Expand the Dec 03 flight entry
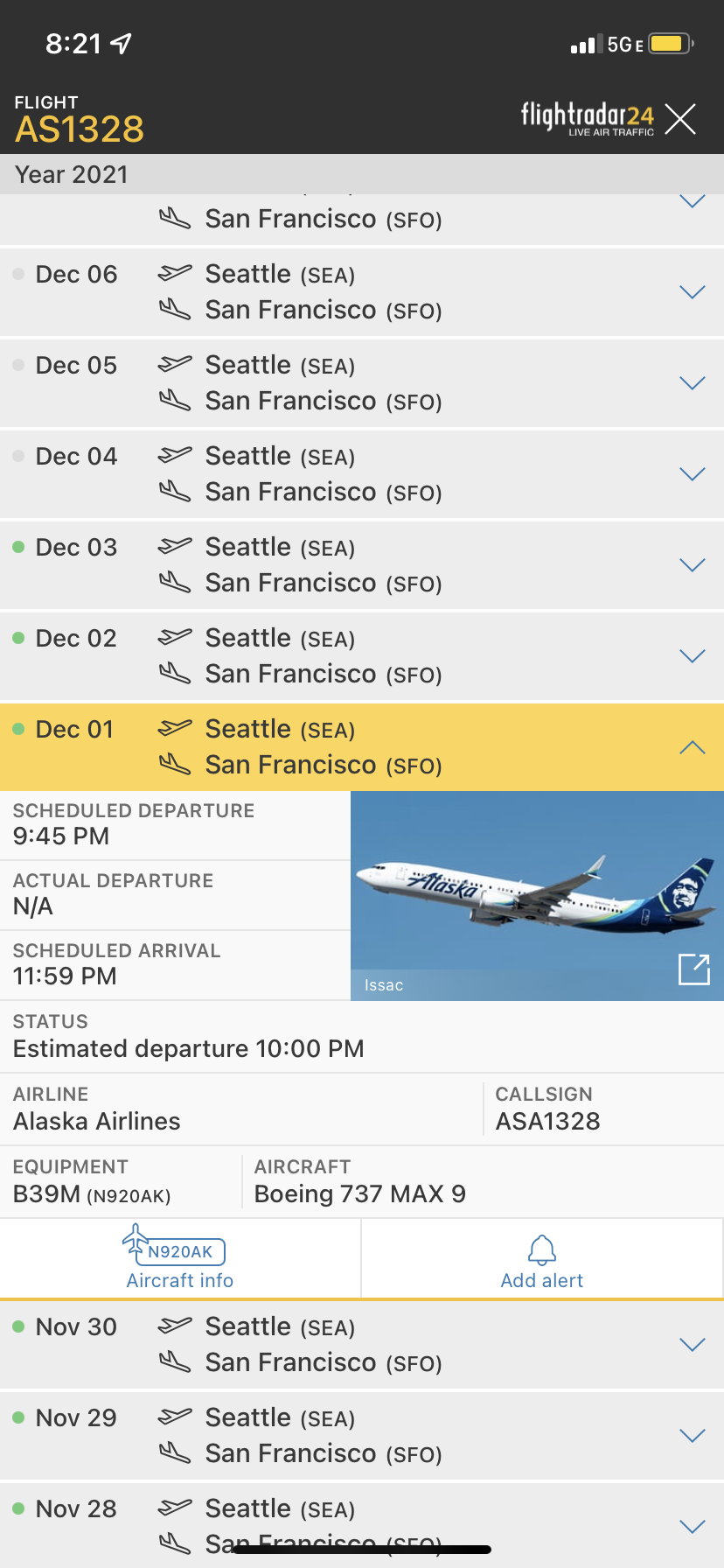This screenshot has width=724, height=1568. (692, 565)
